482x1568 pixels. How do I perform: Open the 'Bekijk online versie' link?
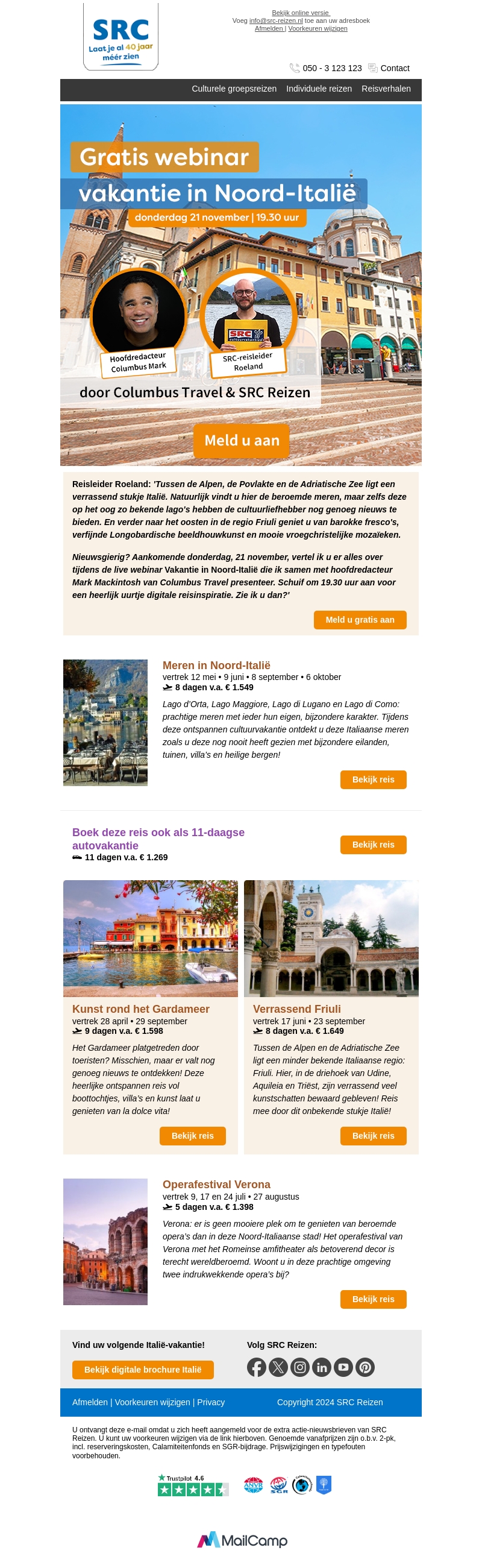point(301,13)
